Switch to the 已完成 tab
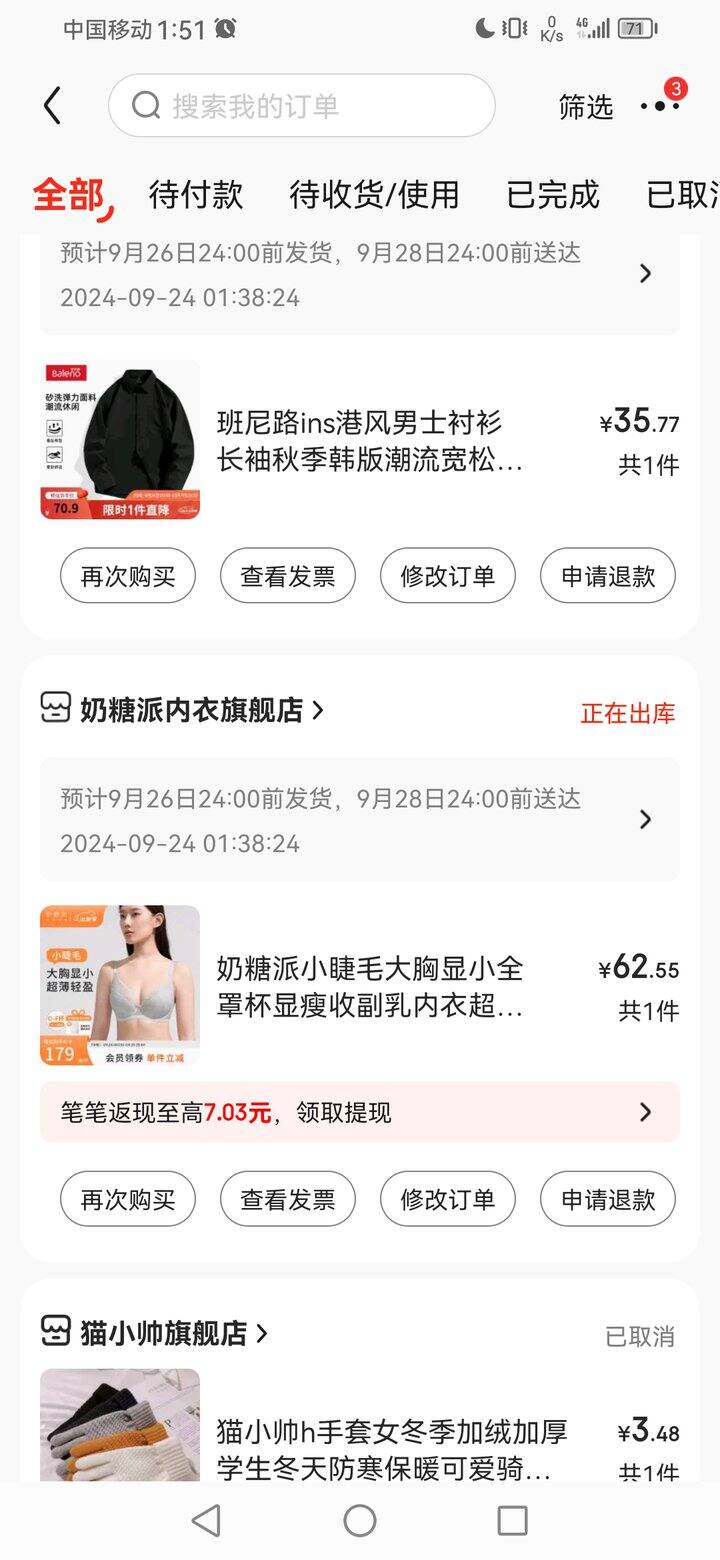 [x=553, y=194]
